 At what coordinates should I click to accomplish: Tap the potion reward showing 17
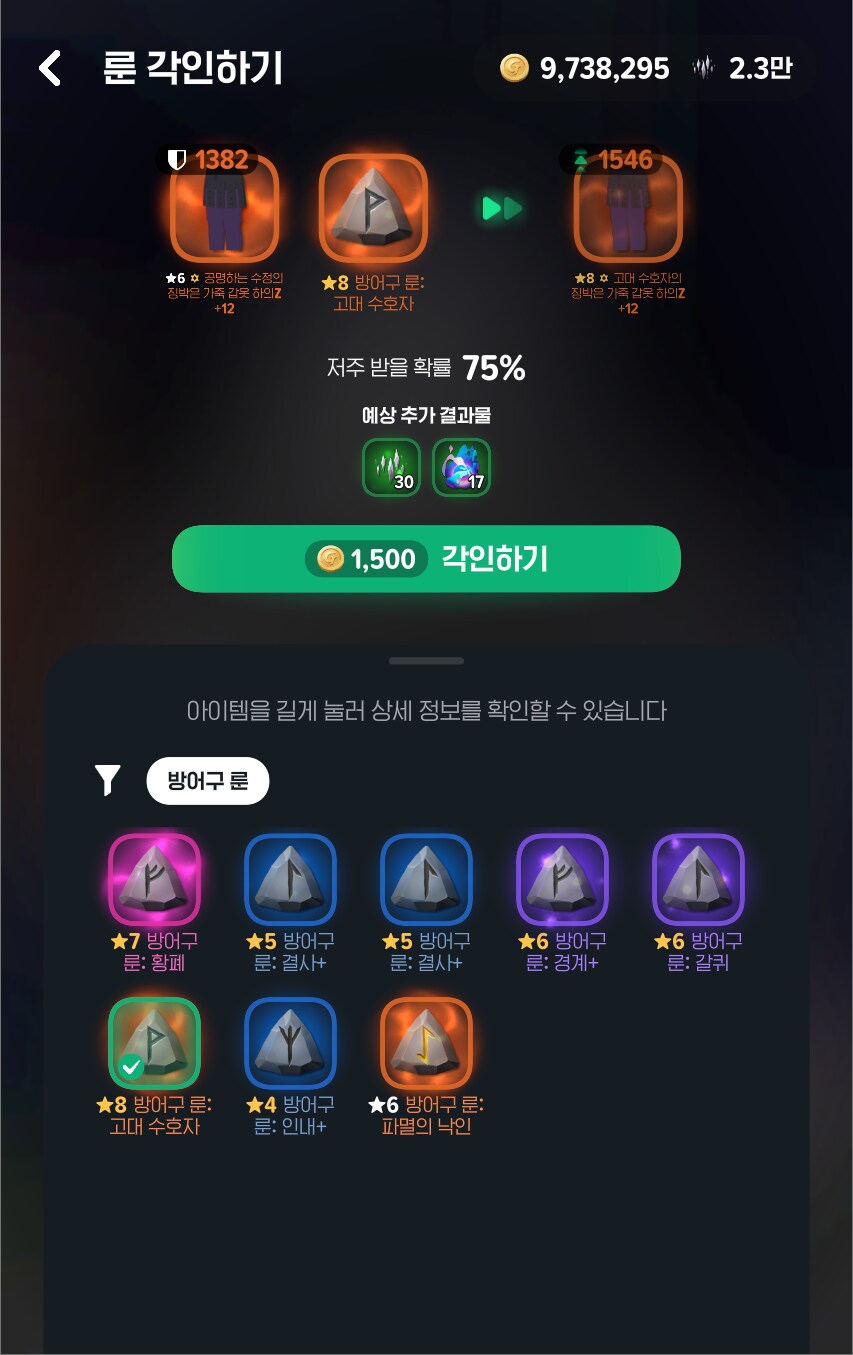point(461,467)
